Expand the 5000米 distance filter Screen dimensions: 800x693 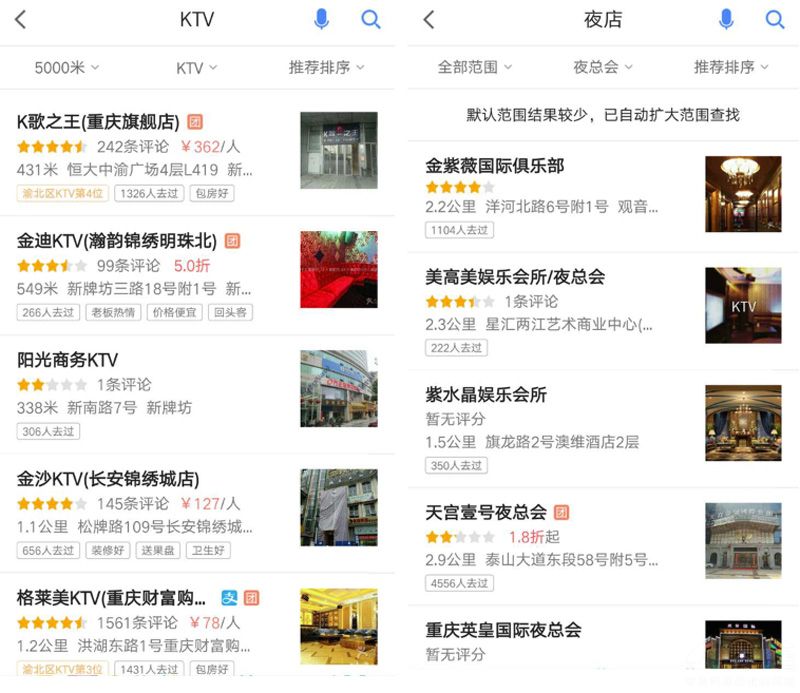click(67, 68)
